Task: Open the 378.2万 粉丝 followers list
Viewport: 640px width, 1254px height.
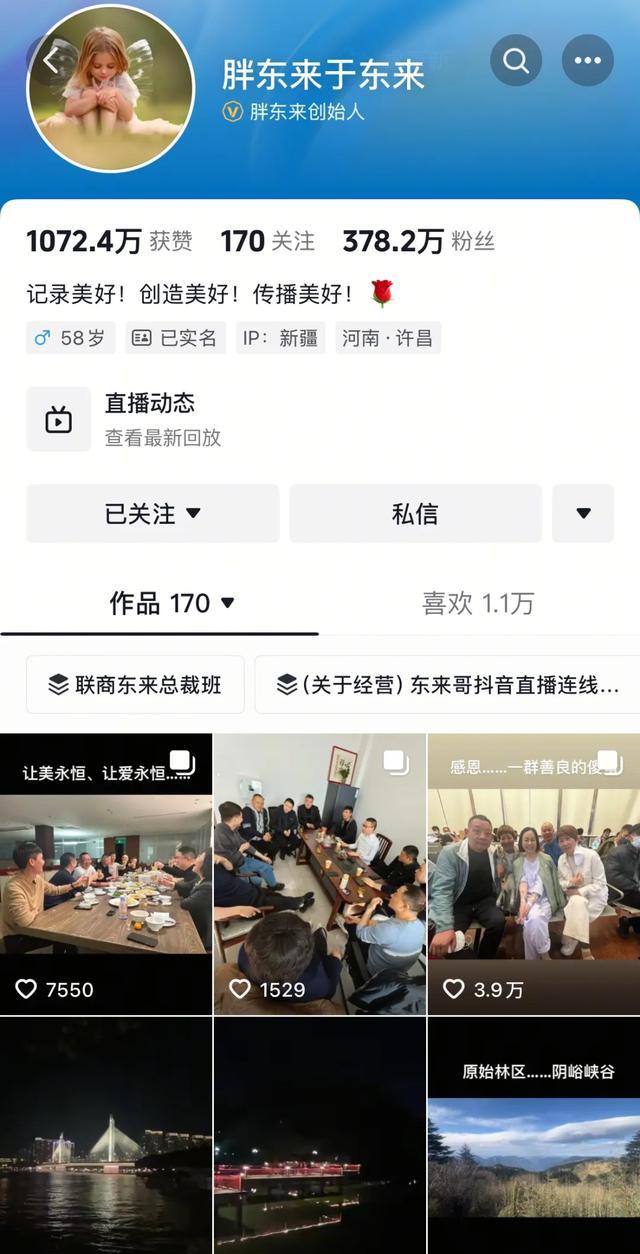Action: coord(418,241)
